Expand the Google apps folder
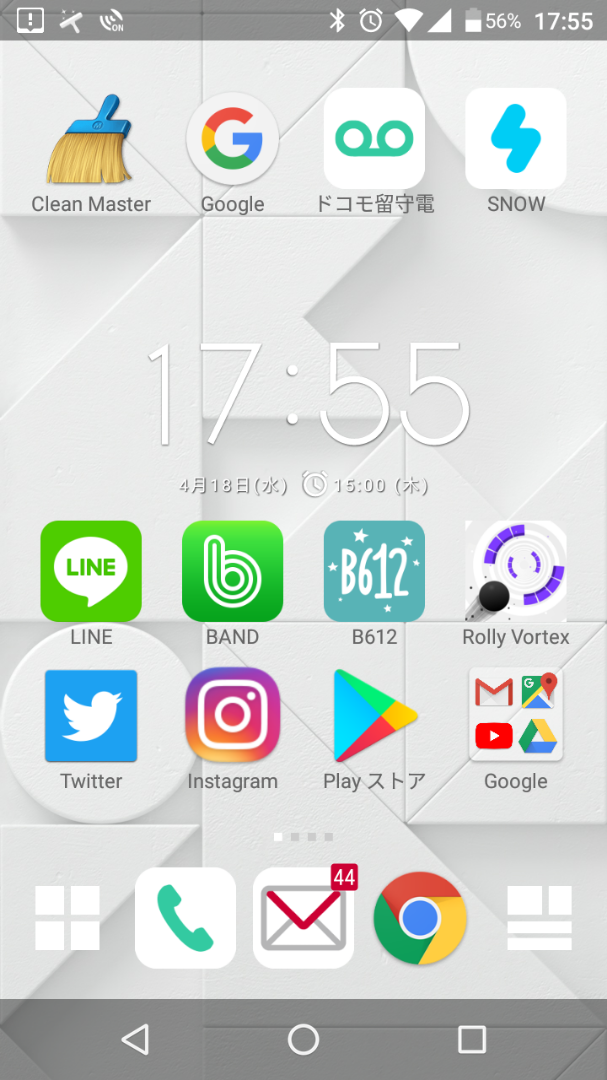Screen dimensions: 607x1080 [516, 716]
